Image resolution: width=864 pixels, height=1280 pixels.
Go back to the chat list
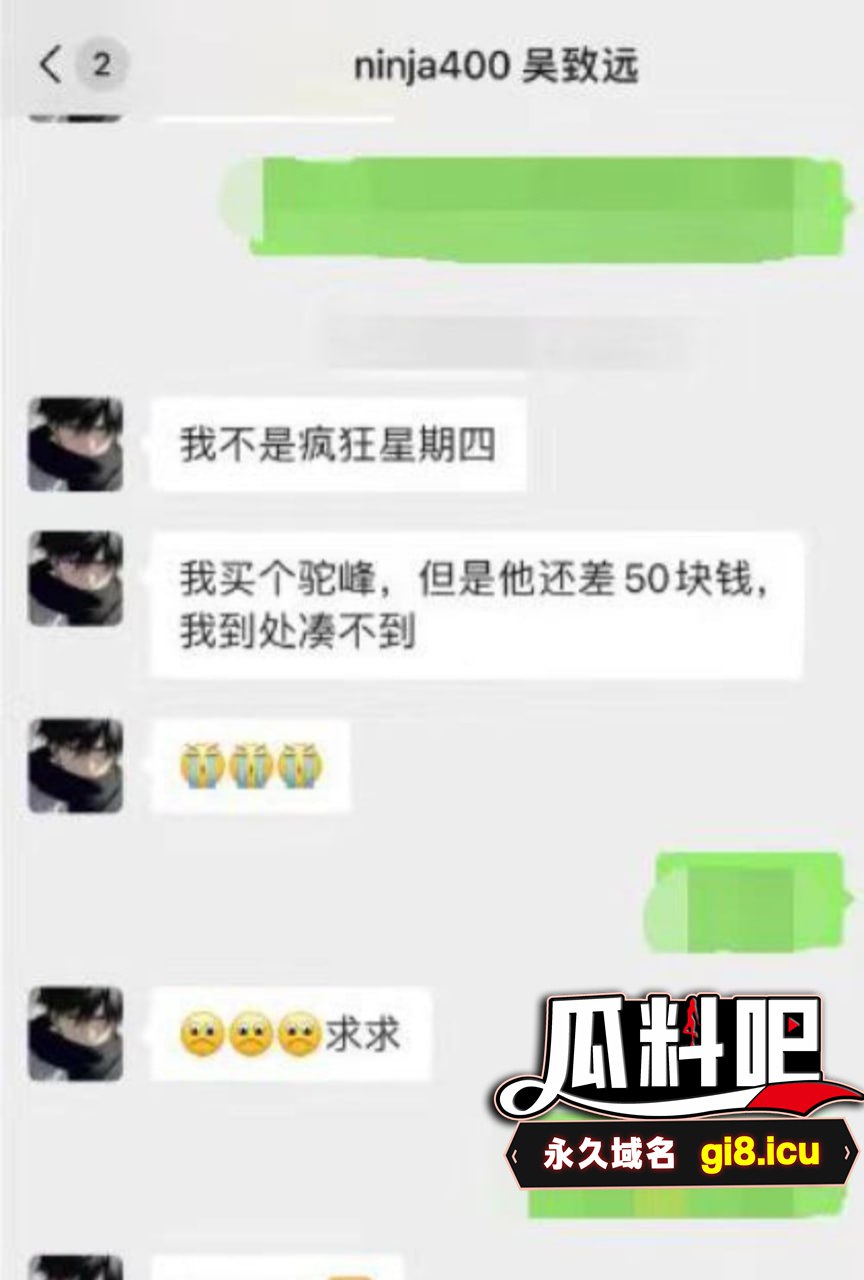pos(50,66)
